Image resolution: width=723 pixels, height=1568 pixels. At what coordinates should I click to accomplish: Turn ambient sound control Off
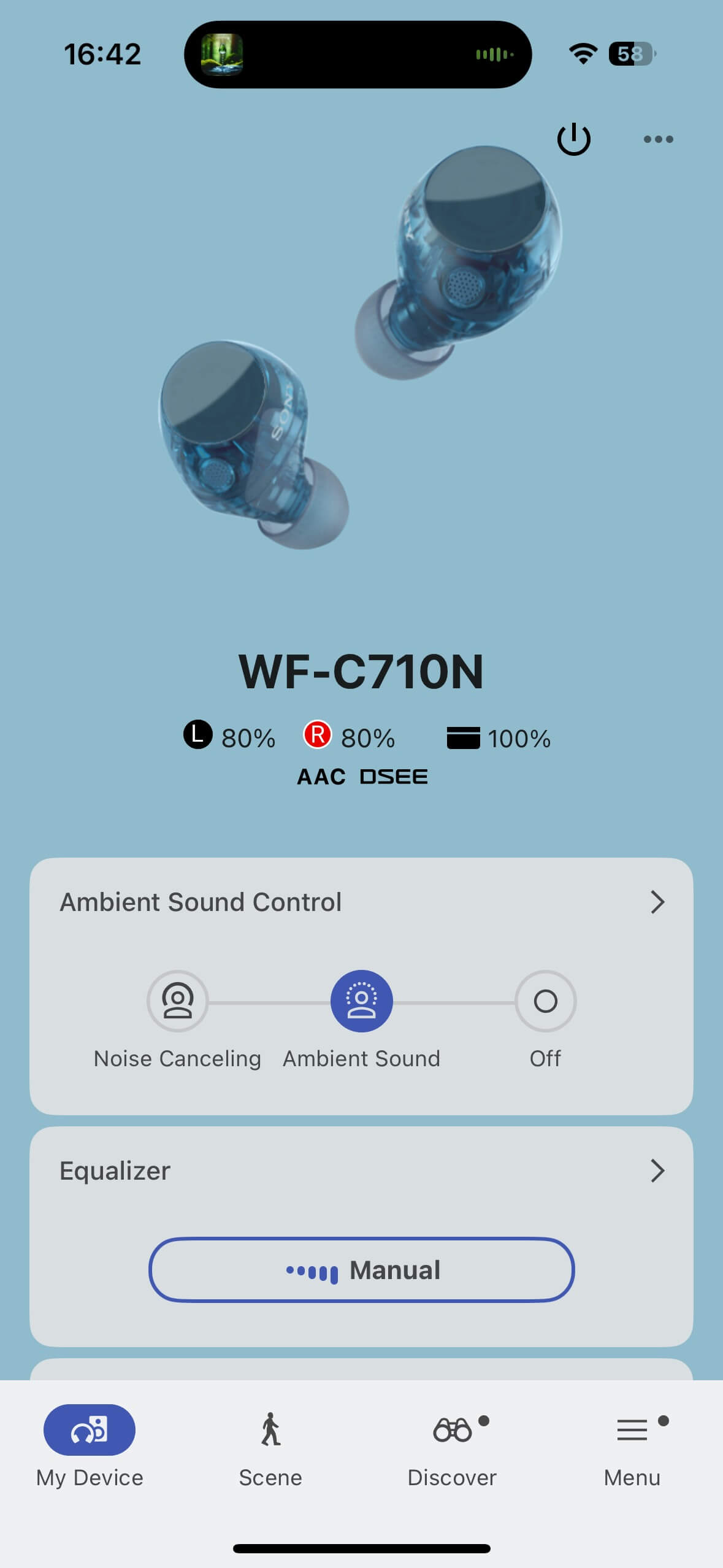tap(545, 1001)
